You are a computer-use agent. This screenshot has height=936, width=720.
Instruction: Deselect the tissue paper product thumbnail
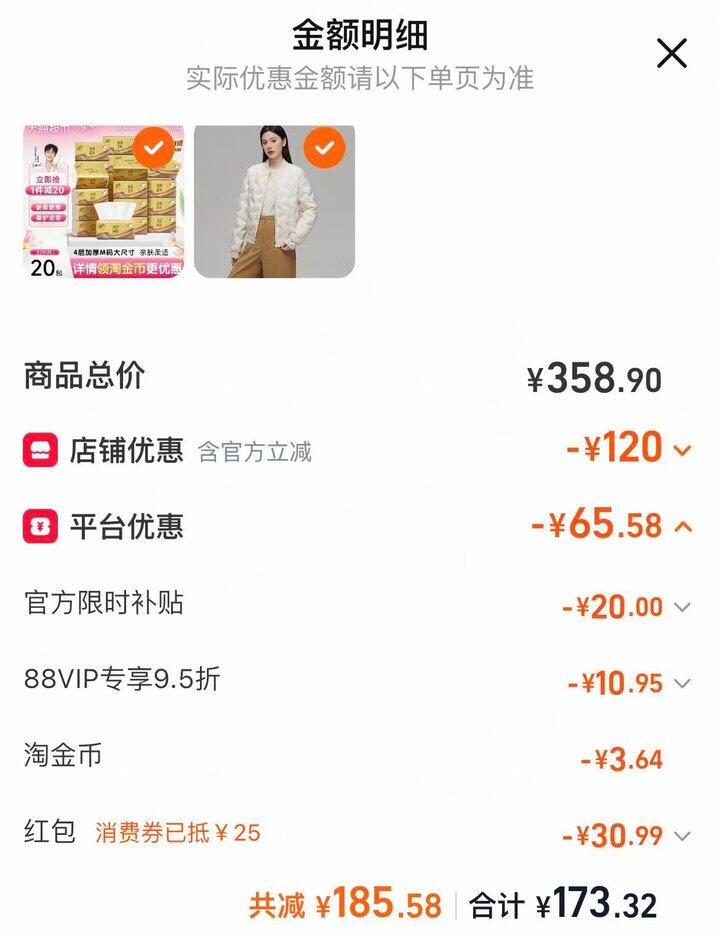point(152,149)
